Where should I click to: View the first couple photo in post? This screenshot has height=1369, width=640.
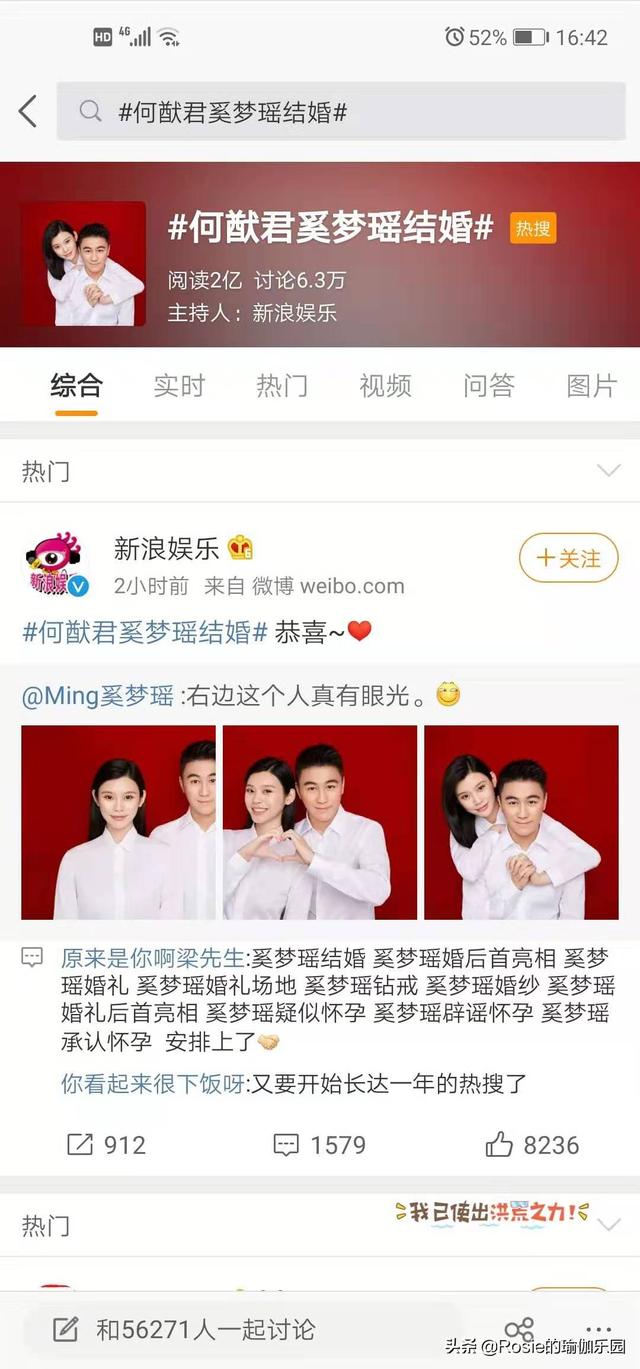(x=118, y=822)
